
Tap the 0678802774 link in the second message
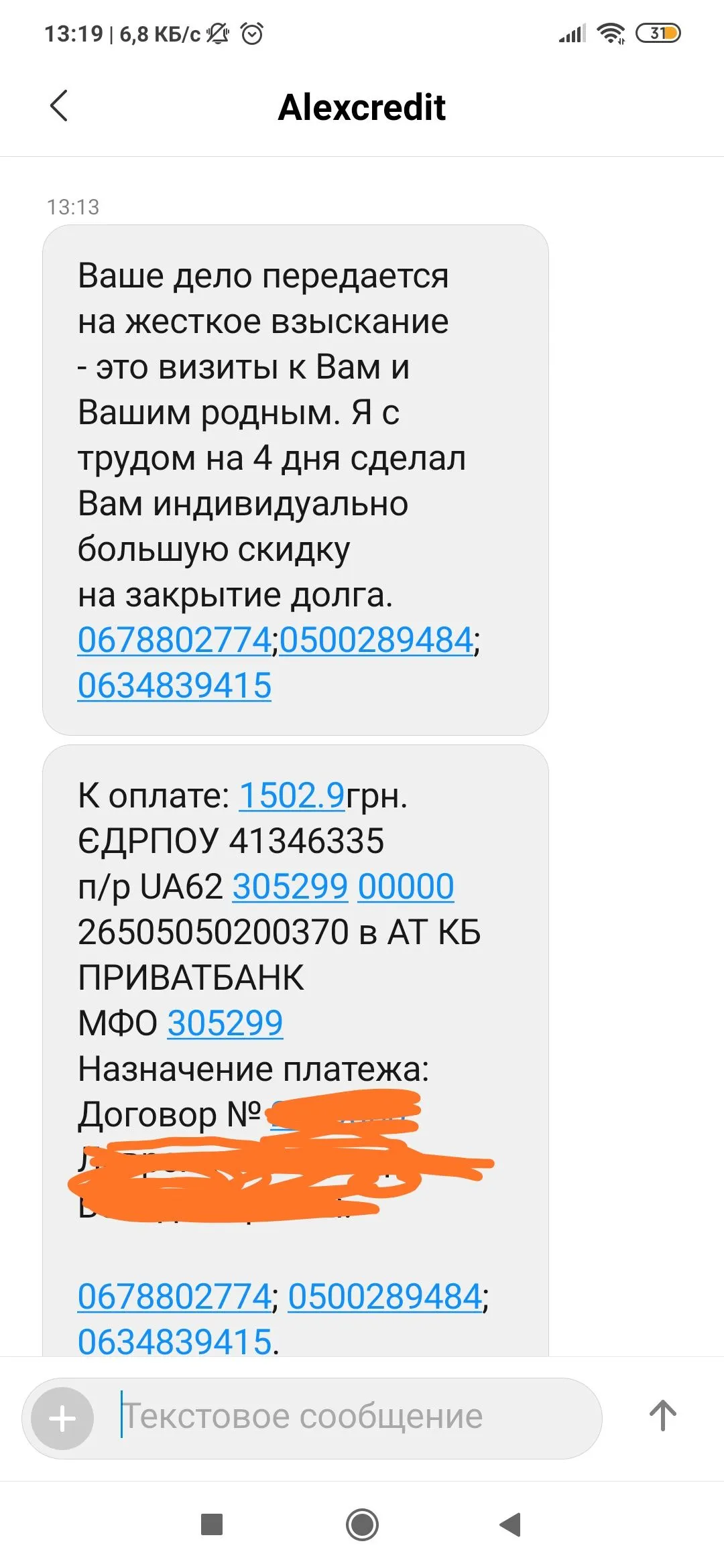[x=174, y=1297]
